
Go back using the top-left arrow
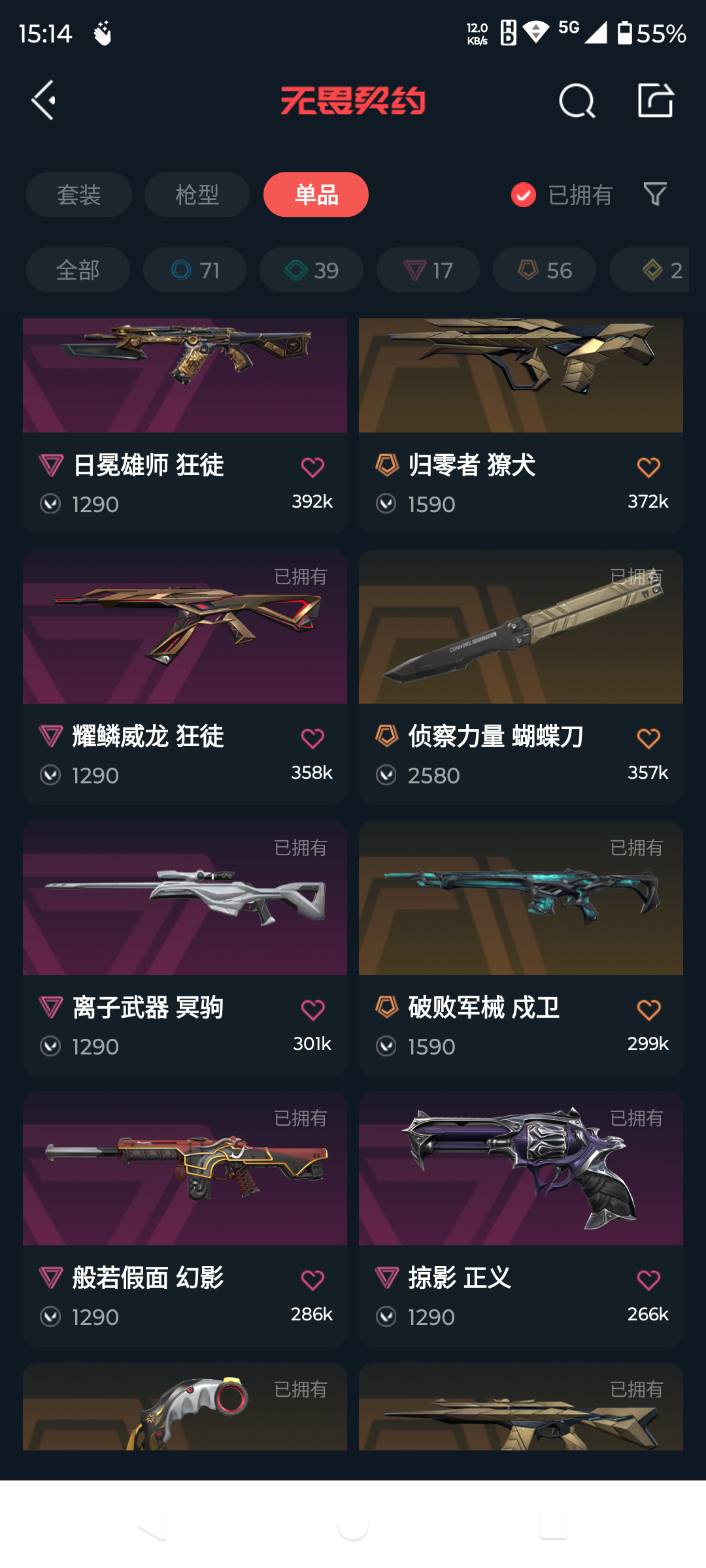pyautogui.click(x=44, y=101)
